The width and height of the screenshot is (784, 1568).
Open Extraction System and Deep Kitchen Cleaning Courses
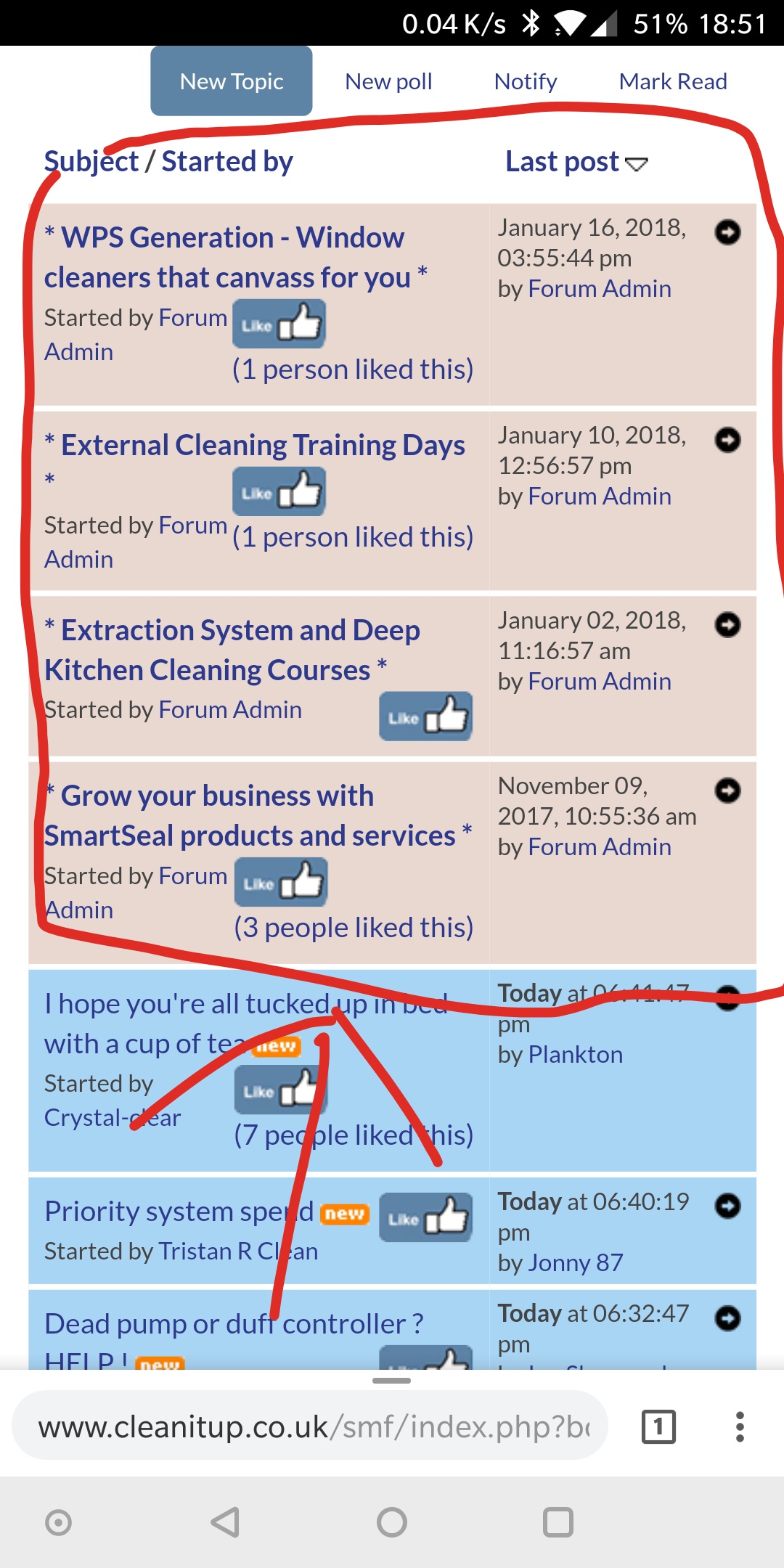click(232, 650)
